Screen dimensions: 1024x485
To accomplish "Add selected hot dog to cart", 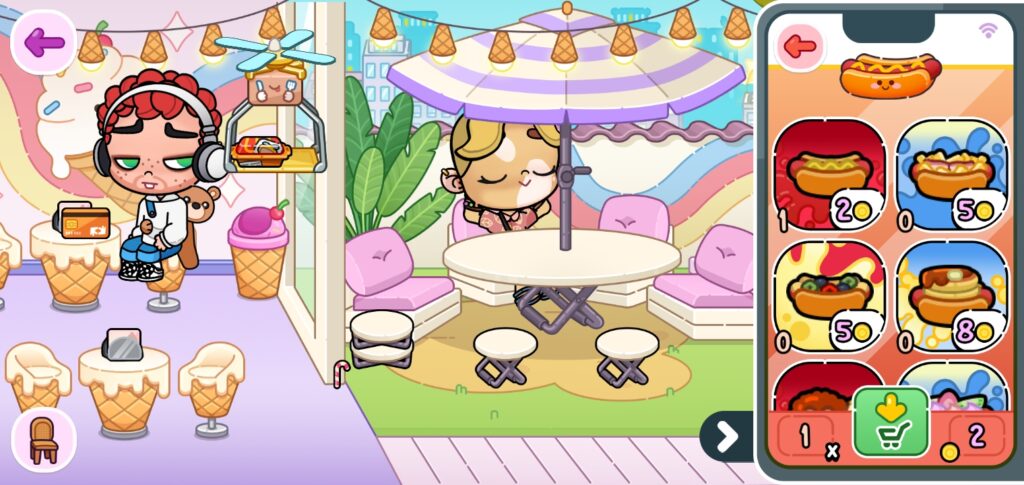I will pyautogui.click(x=890, y=422).
